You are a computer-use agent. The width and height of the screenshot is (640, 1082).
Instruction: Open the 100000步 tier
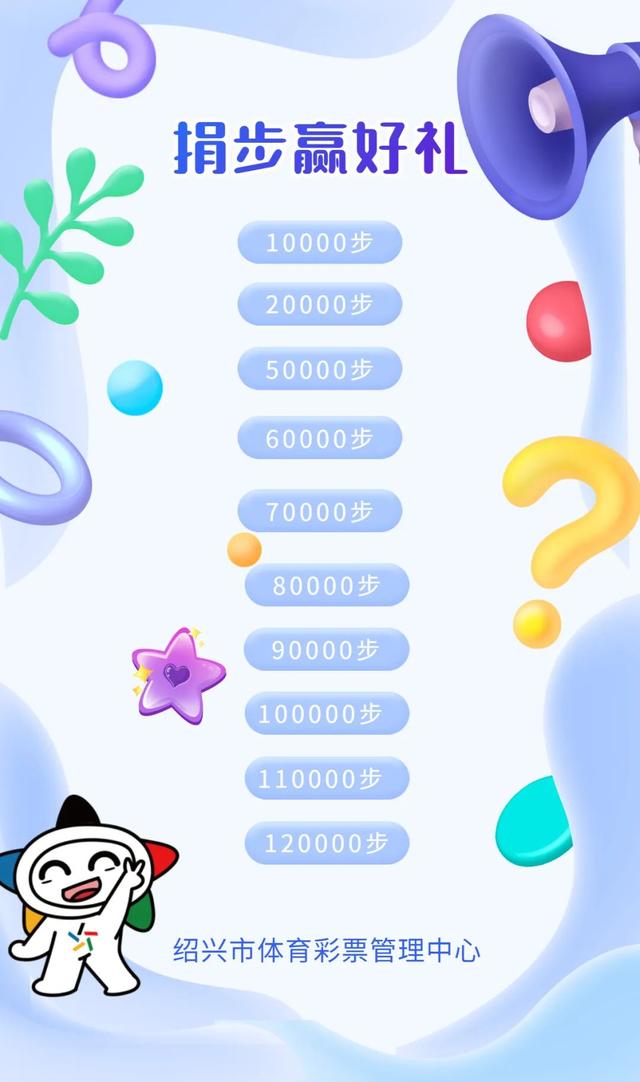click(x=327, y=714)
